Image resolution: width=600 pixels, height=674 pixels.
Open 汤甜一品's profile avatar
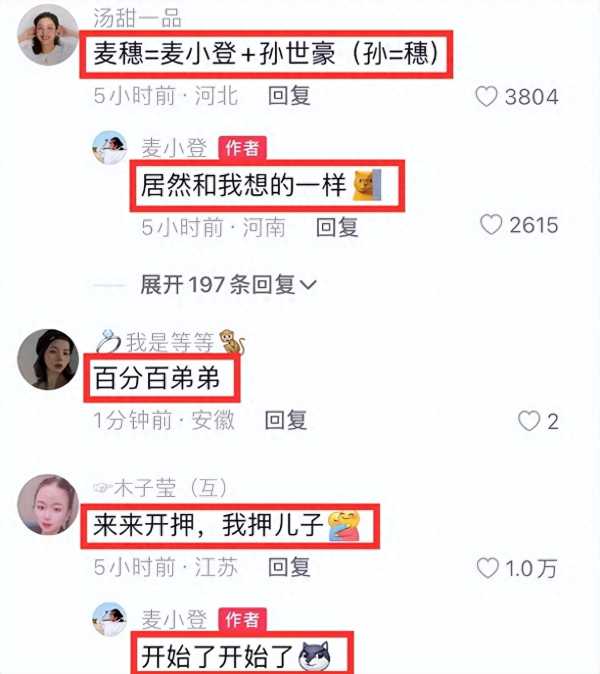[x=48, y=36]
